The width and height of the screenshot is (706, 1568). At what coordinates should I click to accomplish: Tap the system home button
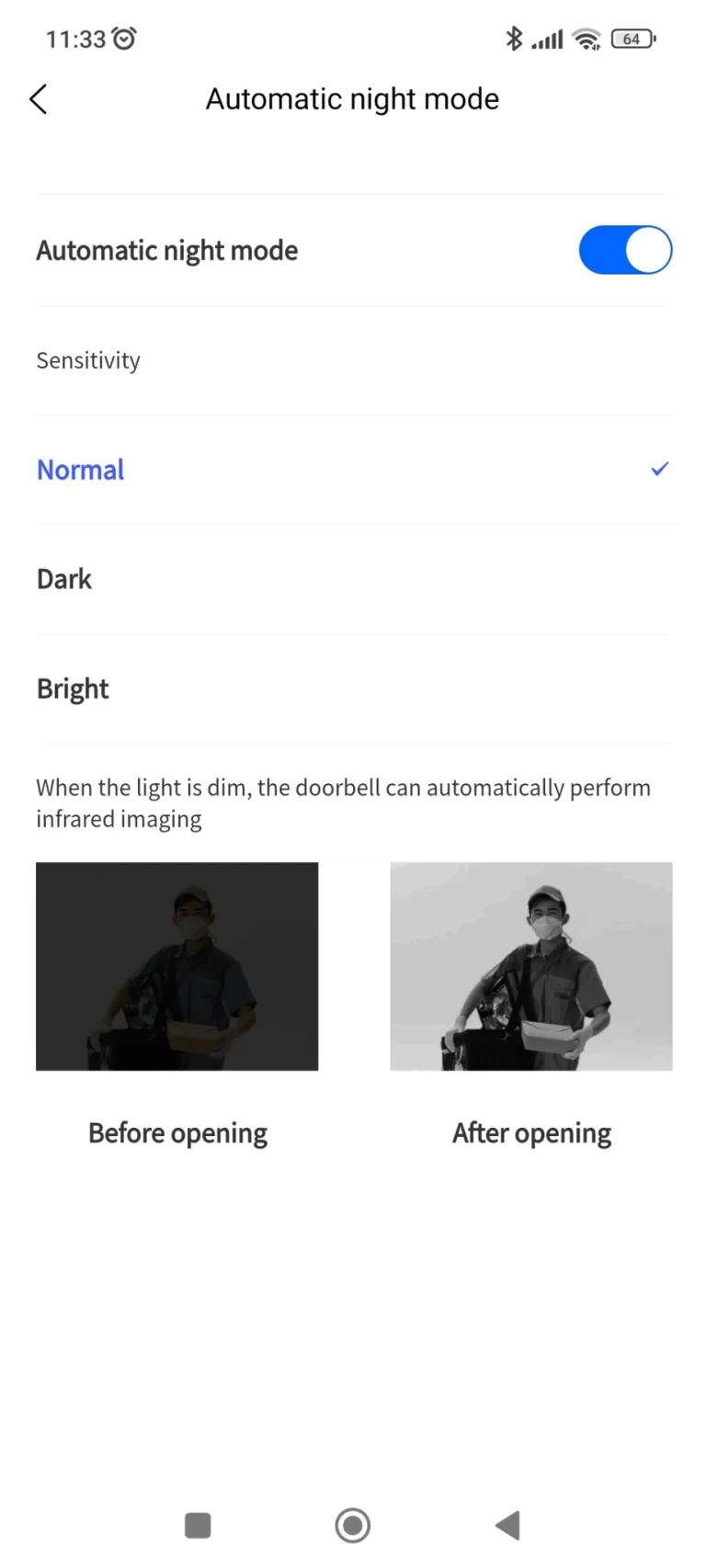(352, 1525)
